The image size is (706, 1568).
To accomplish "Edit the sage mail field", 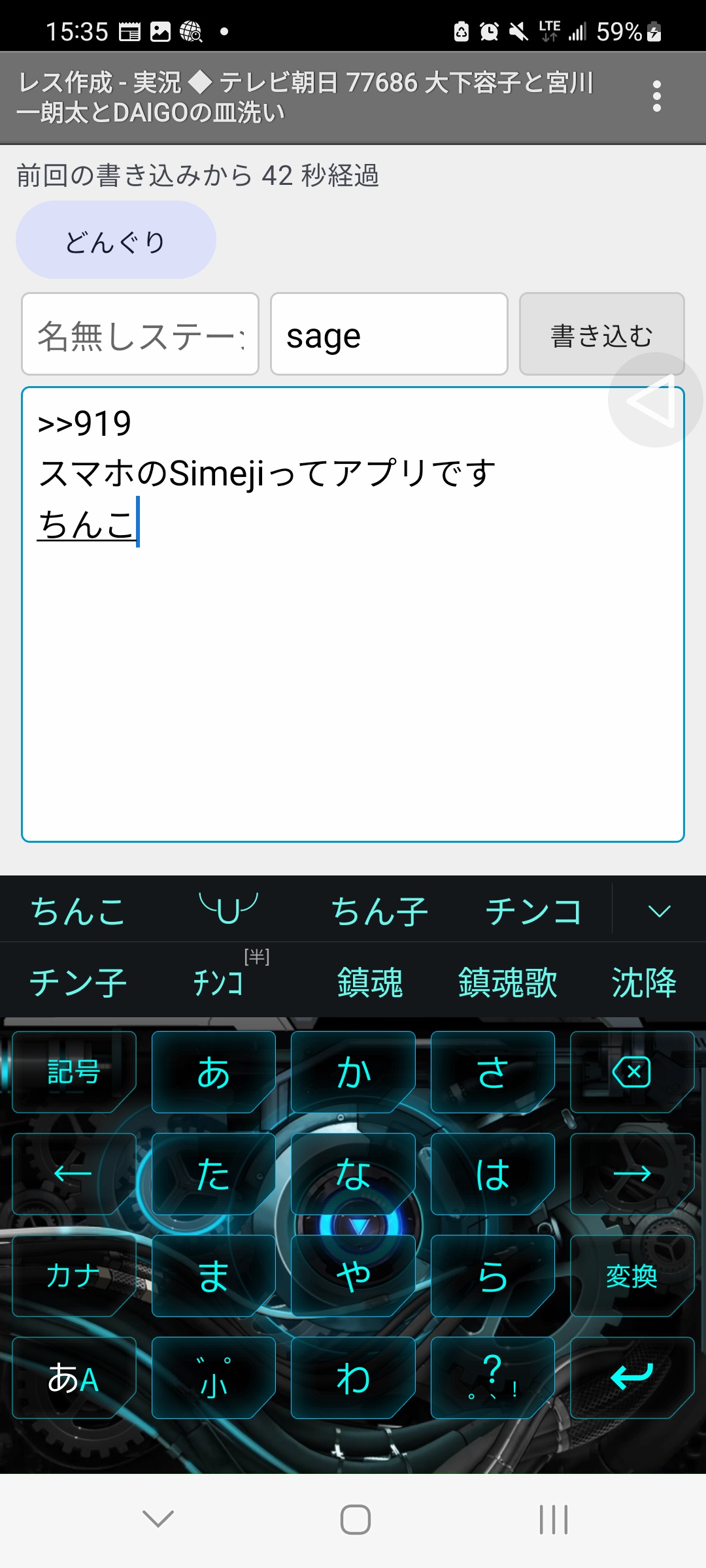I will click(389, 335).
